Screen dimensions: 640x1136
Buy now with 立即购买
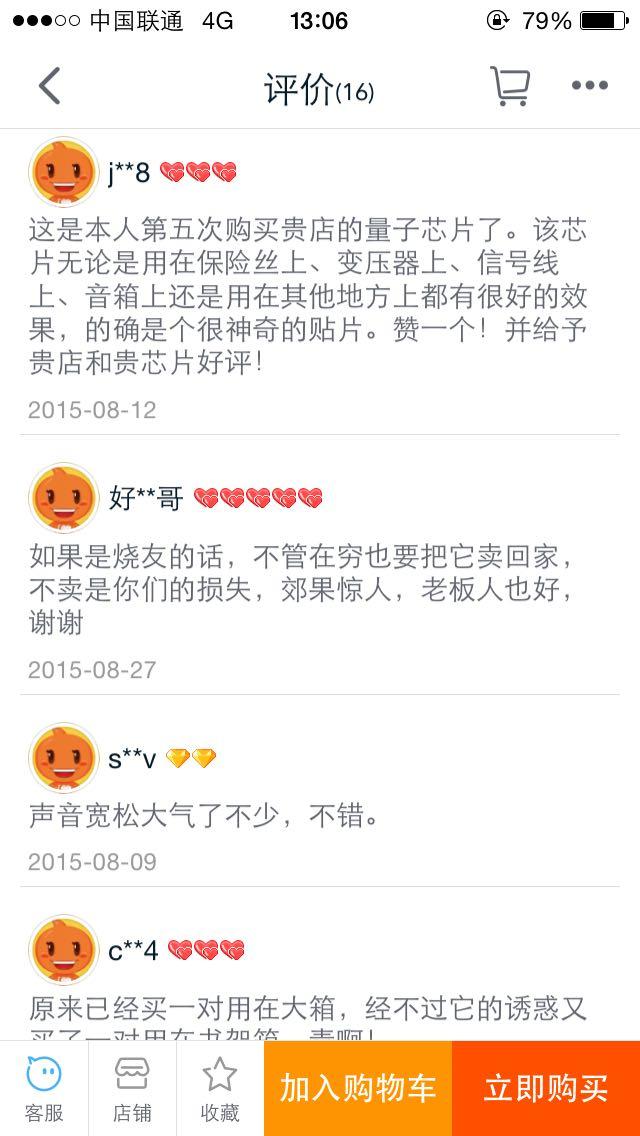(546, 1089)
